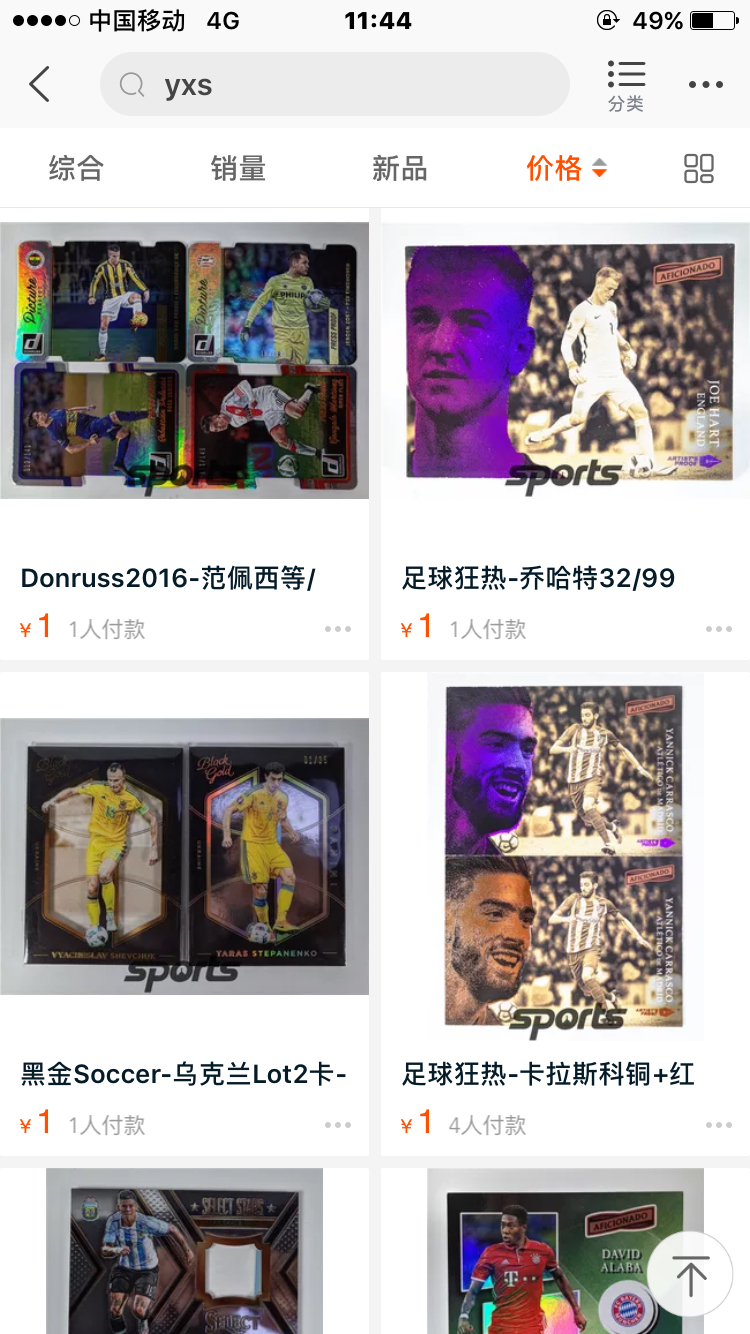Jump back to top of results
This screenshot has width=750, height=1334.
690,1274
